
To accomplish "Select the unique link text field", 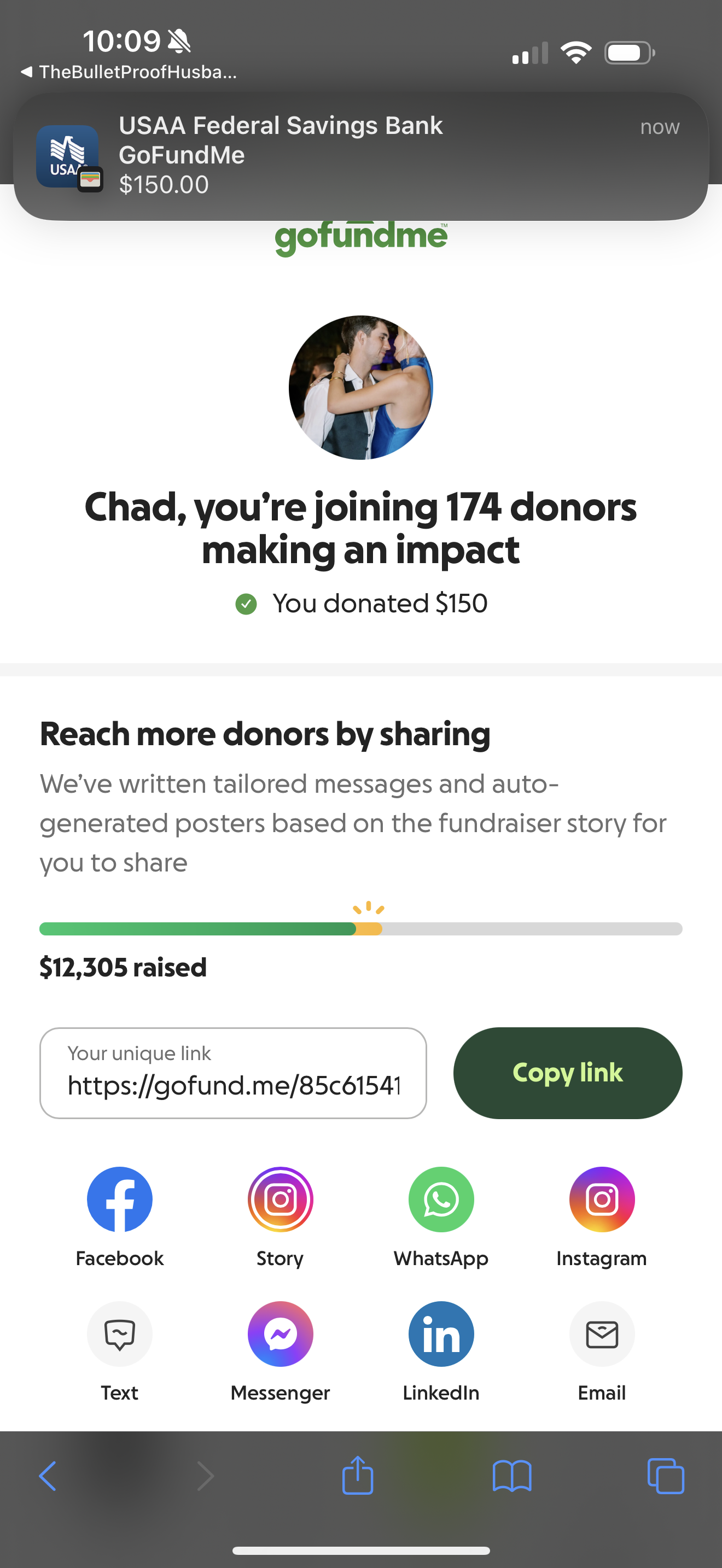I will pos(233,1073).
